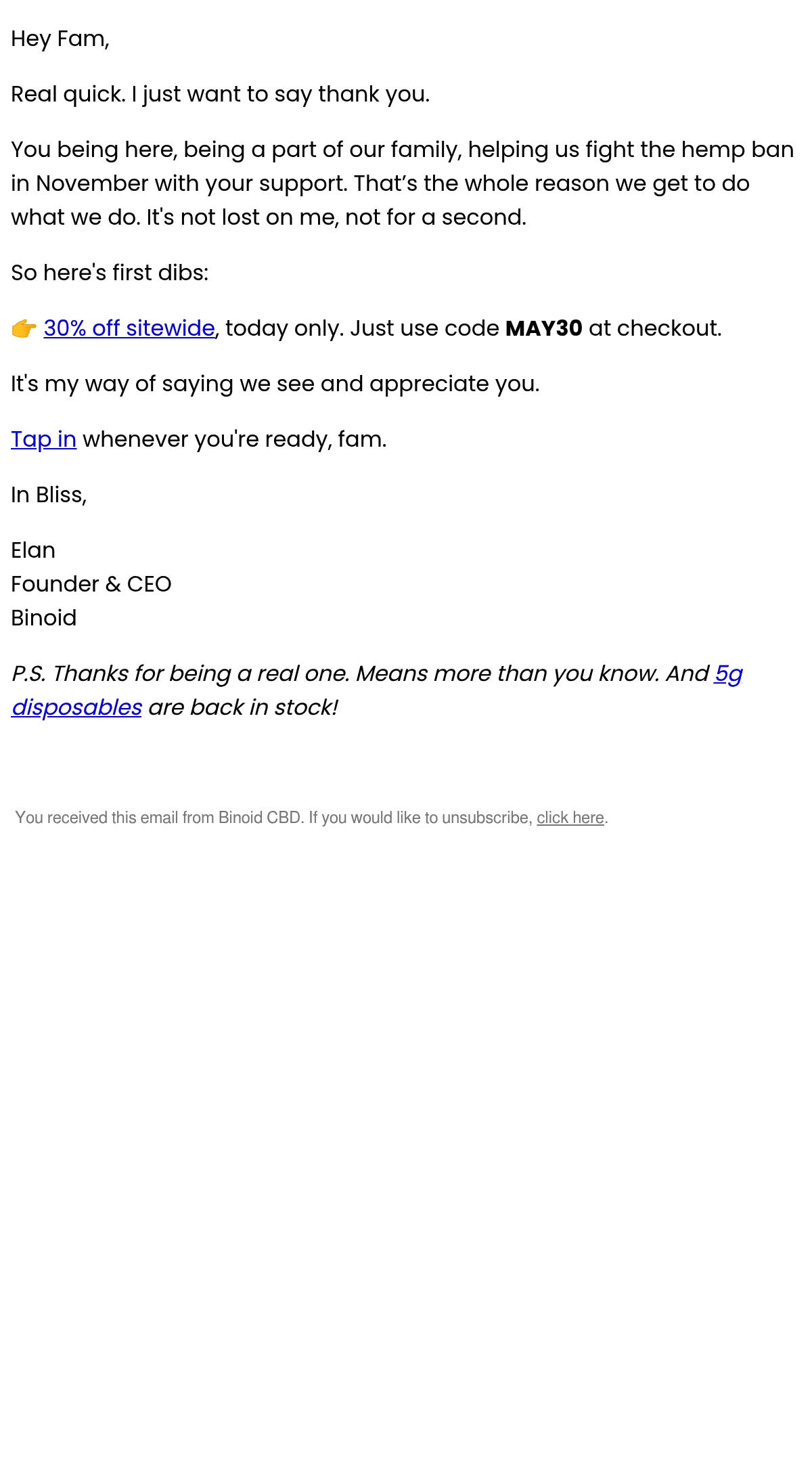812x1462 pixels.
Task: Open the 30% off sitewide link
Action: 129,328
